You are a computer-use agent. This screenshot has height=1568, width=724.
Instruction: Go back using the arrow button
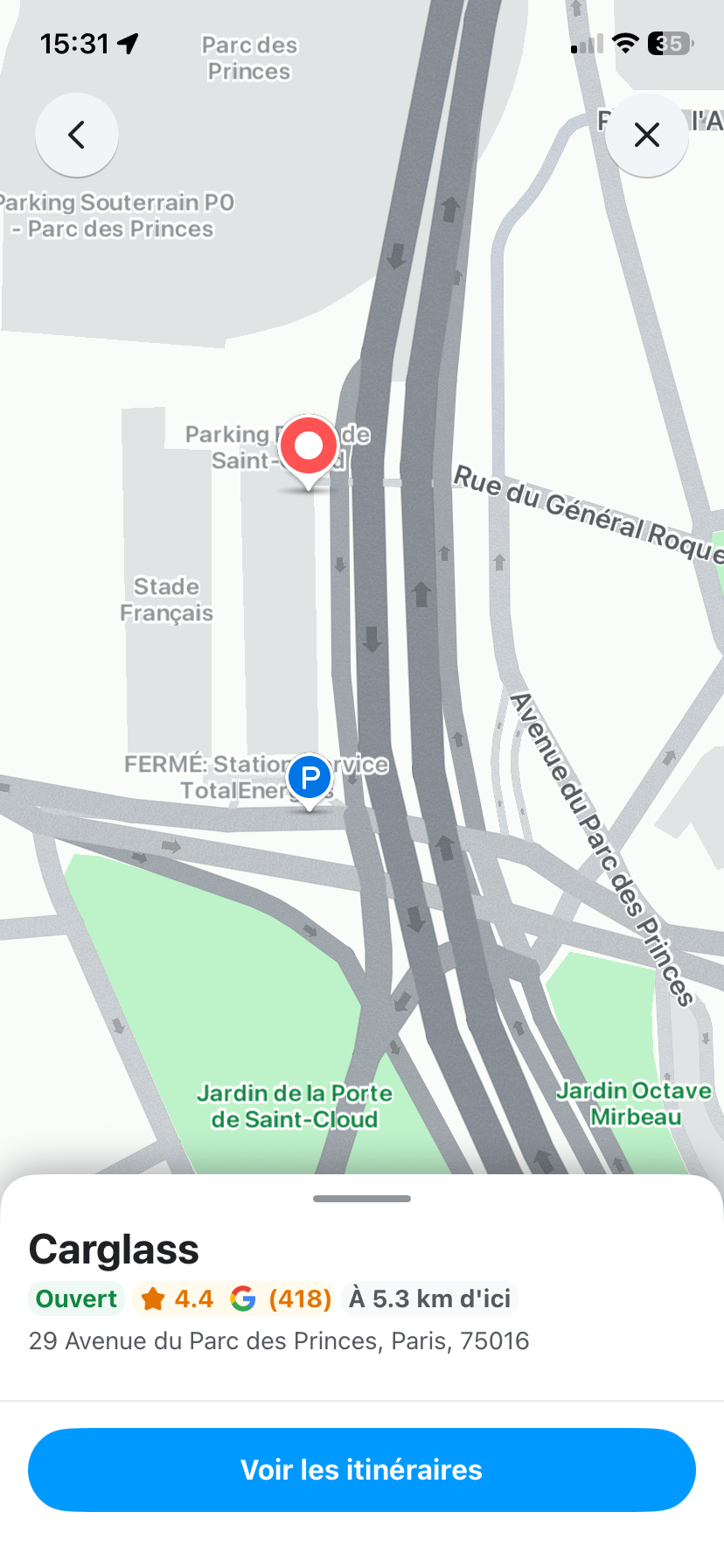77,135
